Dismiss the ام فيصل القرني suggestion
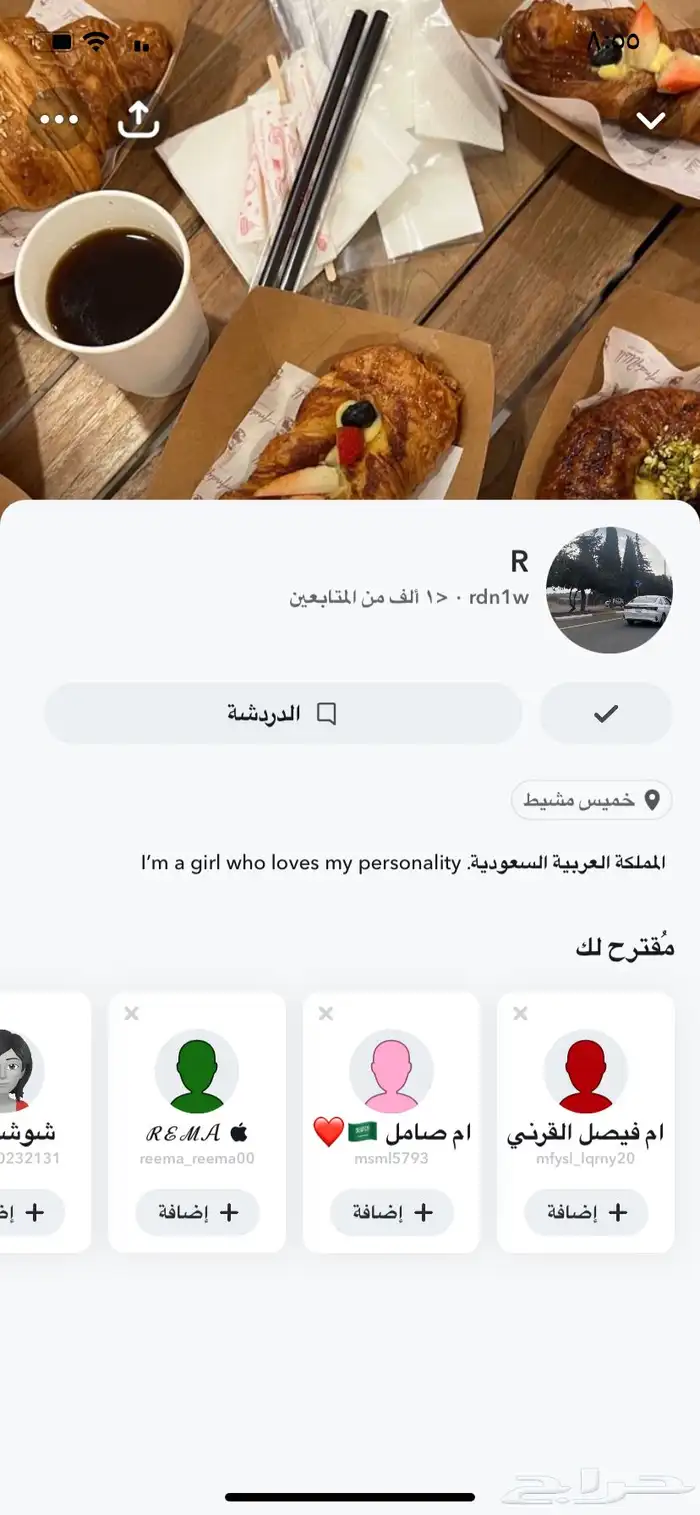The width and height of the screenshot is (700, 1515). [x=520, y=1013]
